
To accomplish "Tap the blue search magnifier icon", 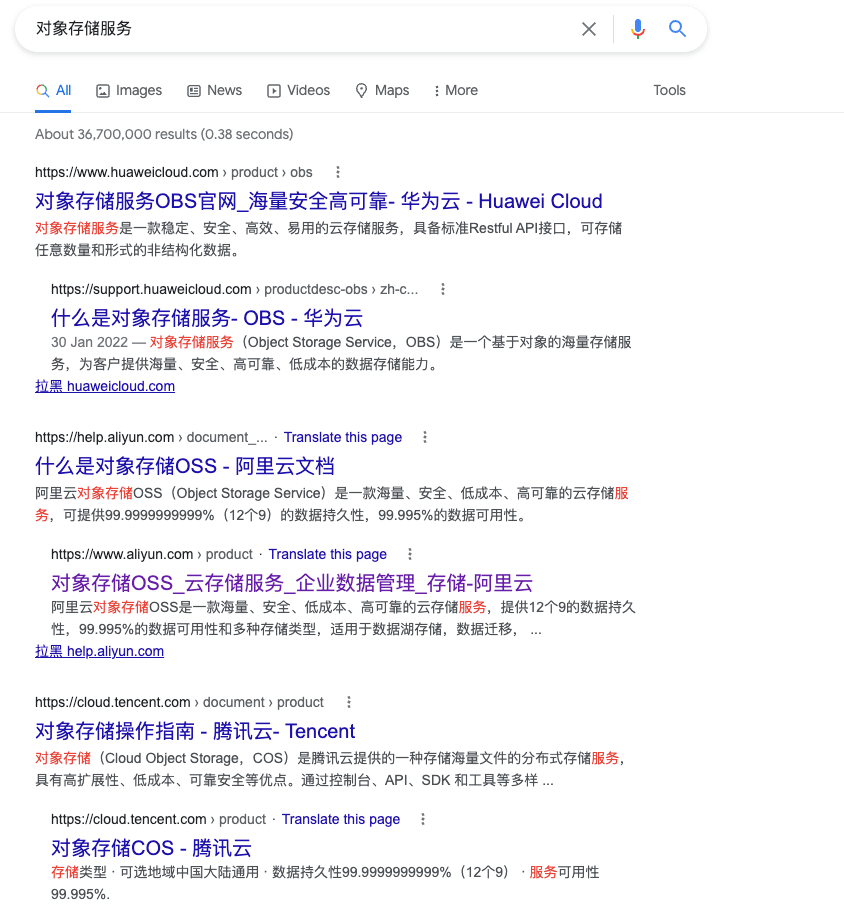I will 677,29.
